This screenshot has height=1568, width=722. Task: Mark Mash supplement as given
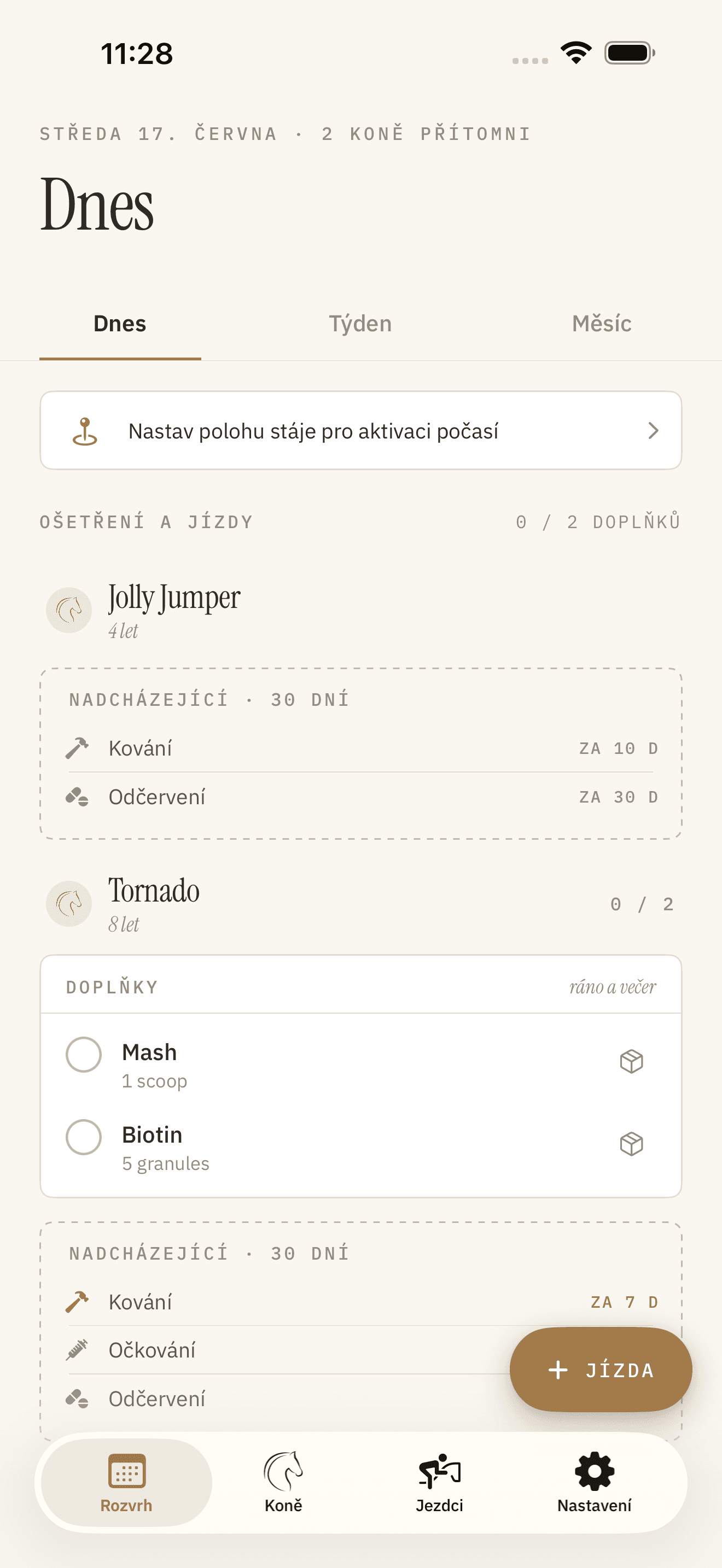pos(83,1054)
